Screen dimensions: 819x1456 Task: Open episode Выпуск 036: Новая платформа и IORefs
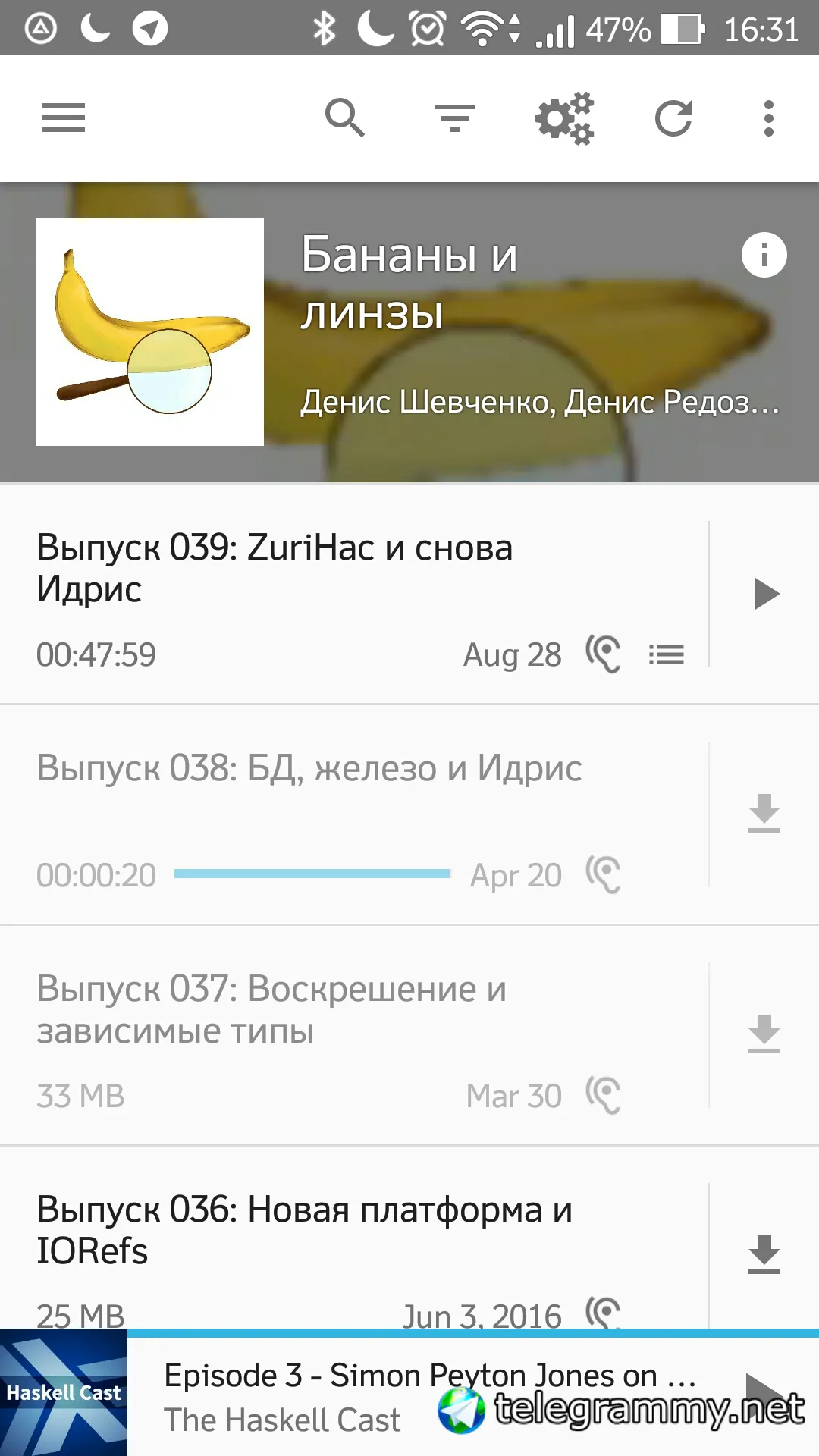303,1230
